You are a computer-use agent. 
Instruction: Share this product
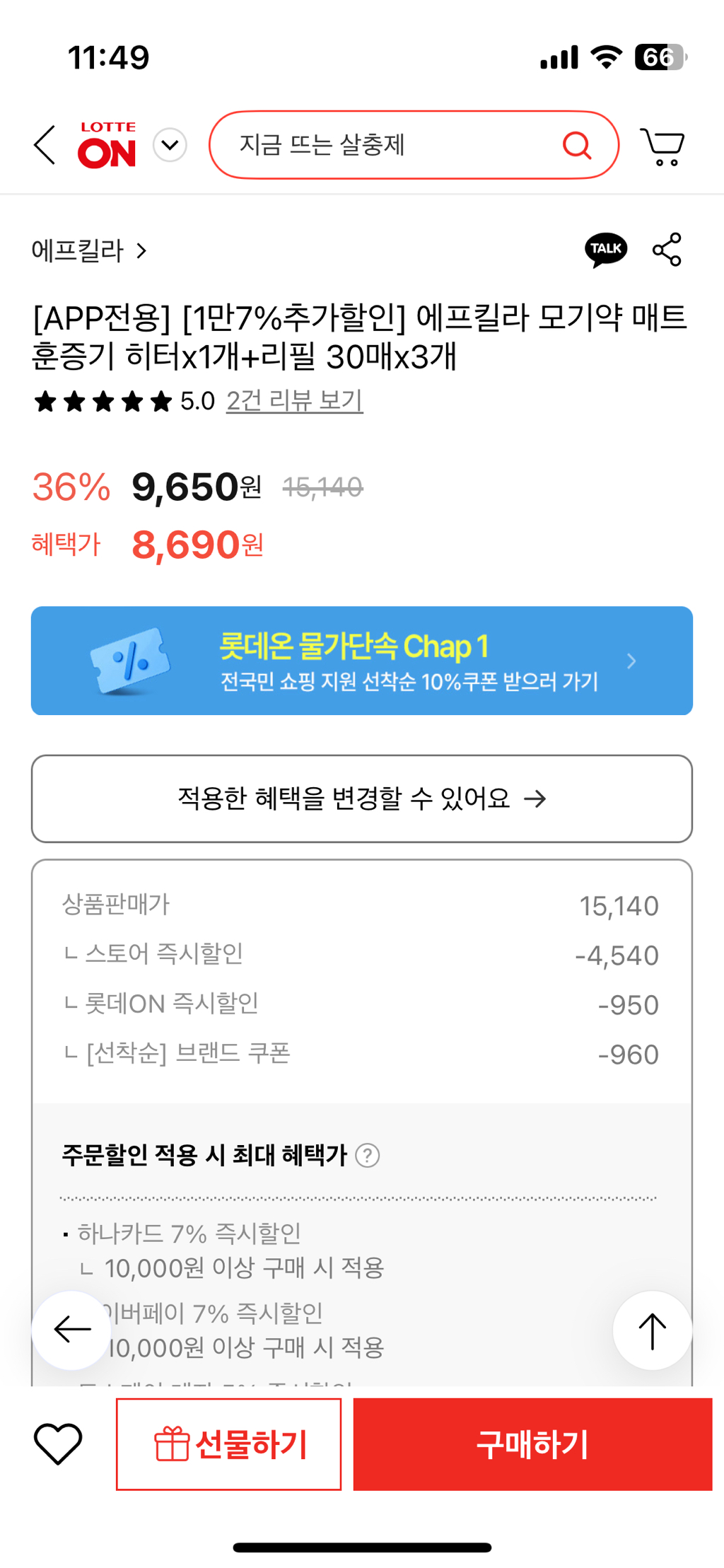[667, 250]
